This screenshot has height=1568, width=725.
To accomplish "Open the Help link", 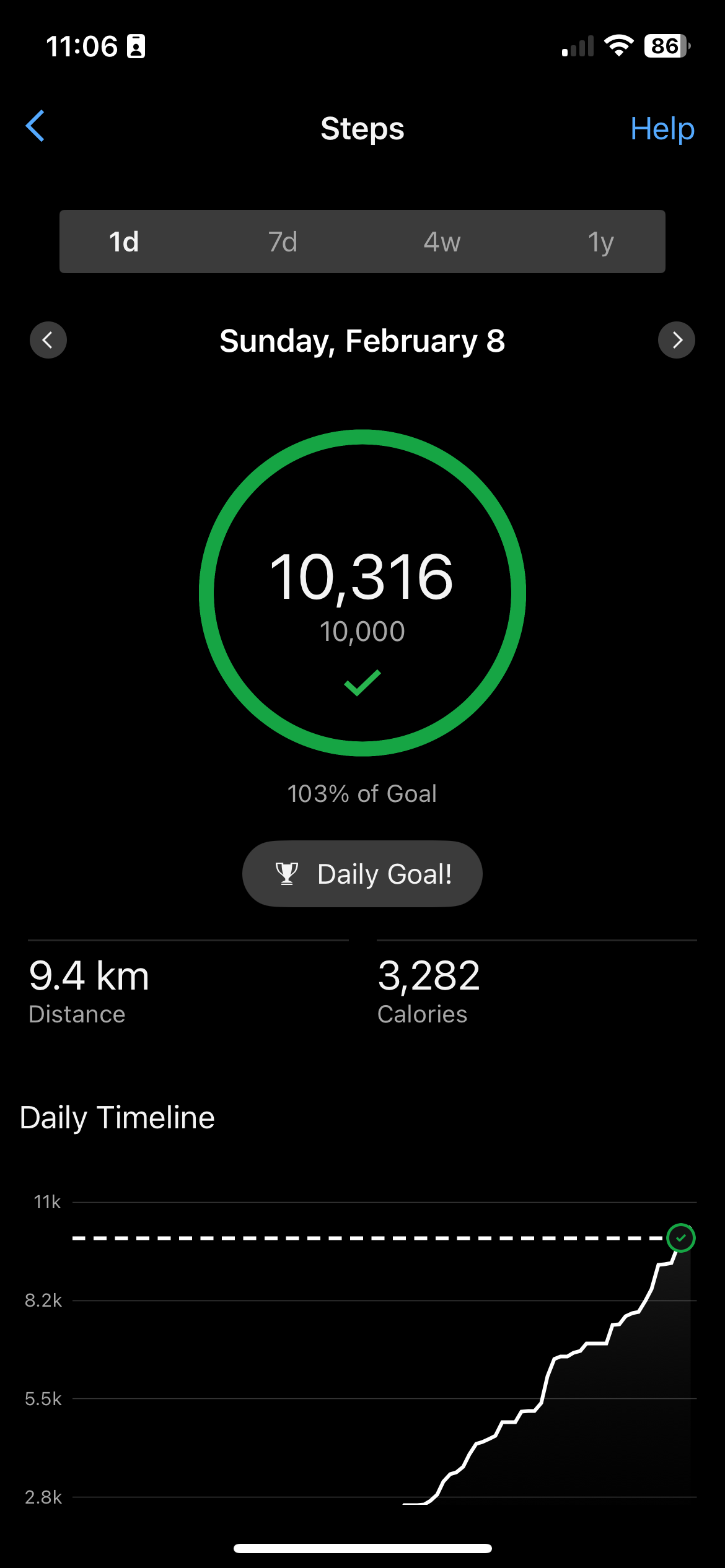I will (662, 129).
